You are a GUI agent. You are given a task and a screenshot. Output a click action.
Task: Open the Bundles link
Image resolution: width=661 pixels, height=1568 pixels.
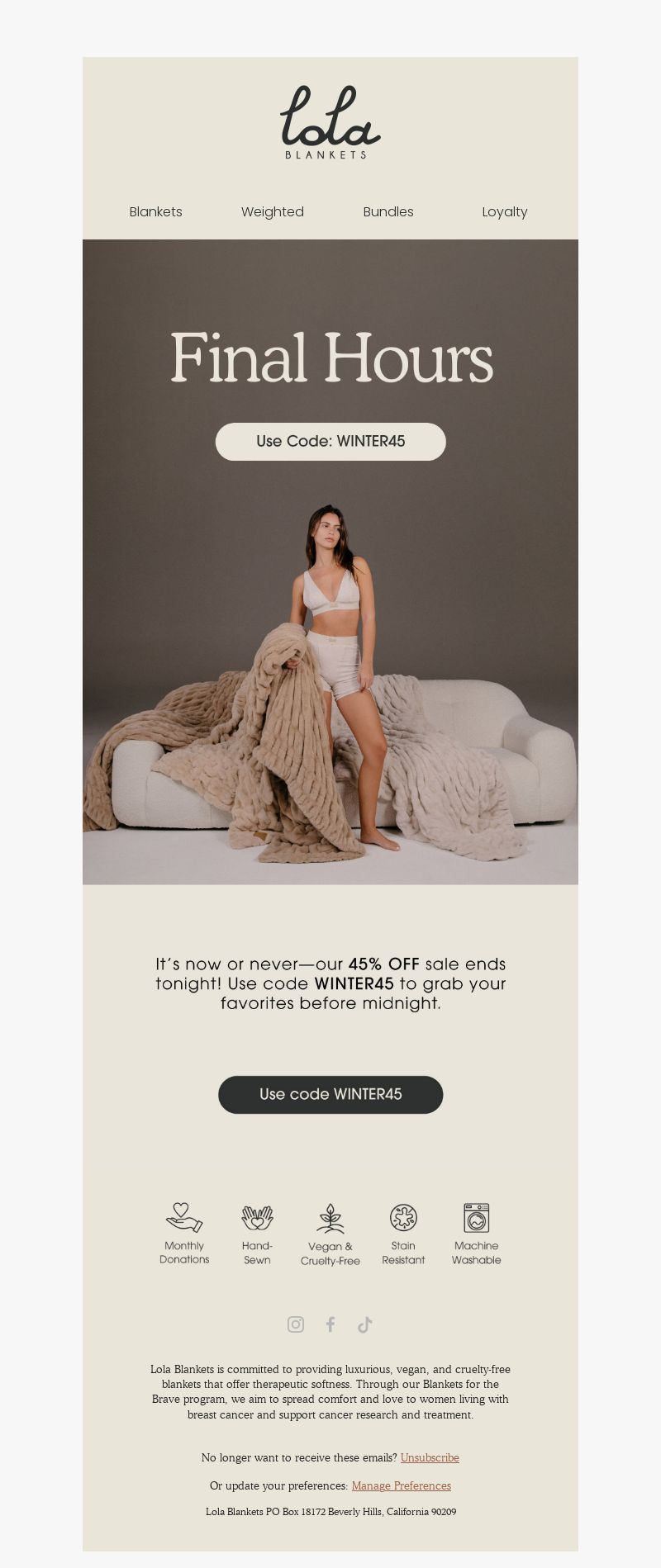pyautogui.click(x=388, y=211)
